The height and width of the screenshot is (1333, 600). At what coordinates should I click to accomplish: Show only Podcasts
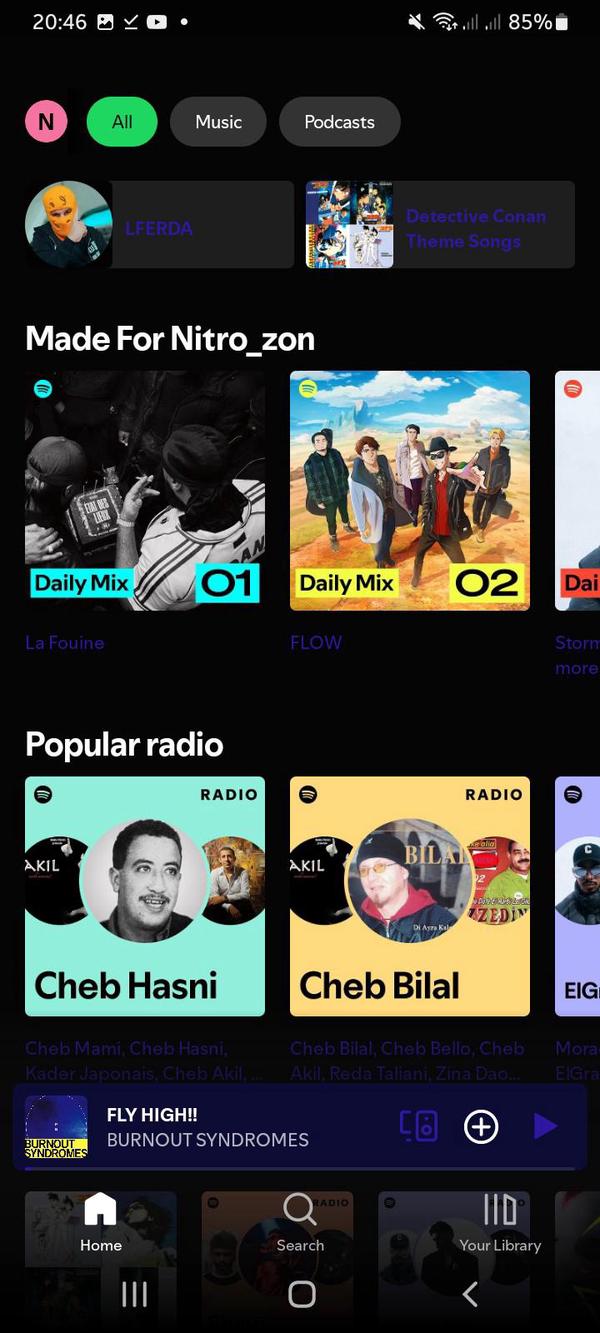[x=339, y=122]
